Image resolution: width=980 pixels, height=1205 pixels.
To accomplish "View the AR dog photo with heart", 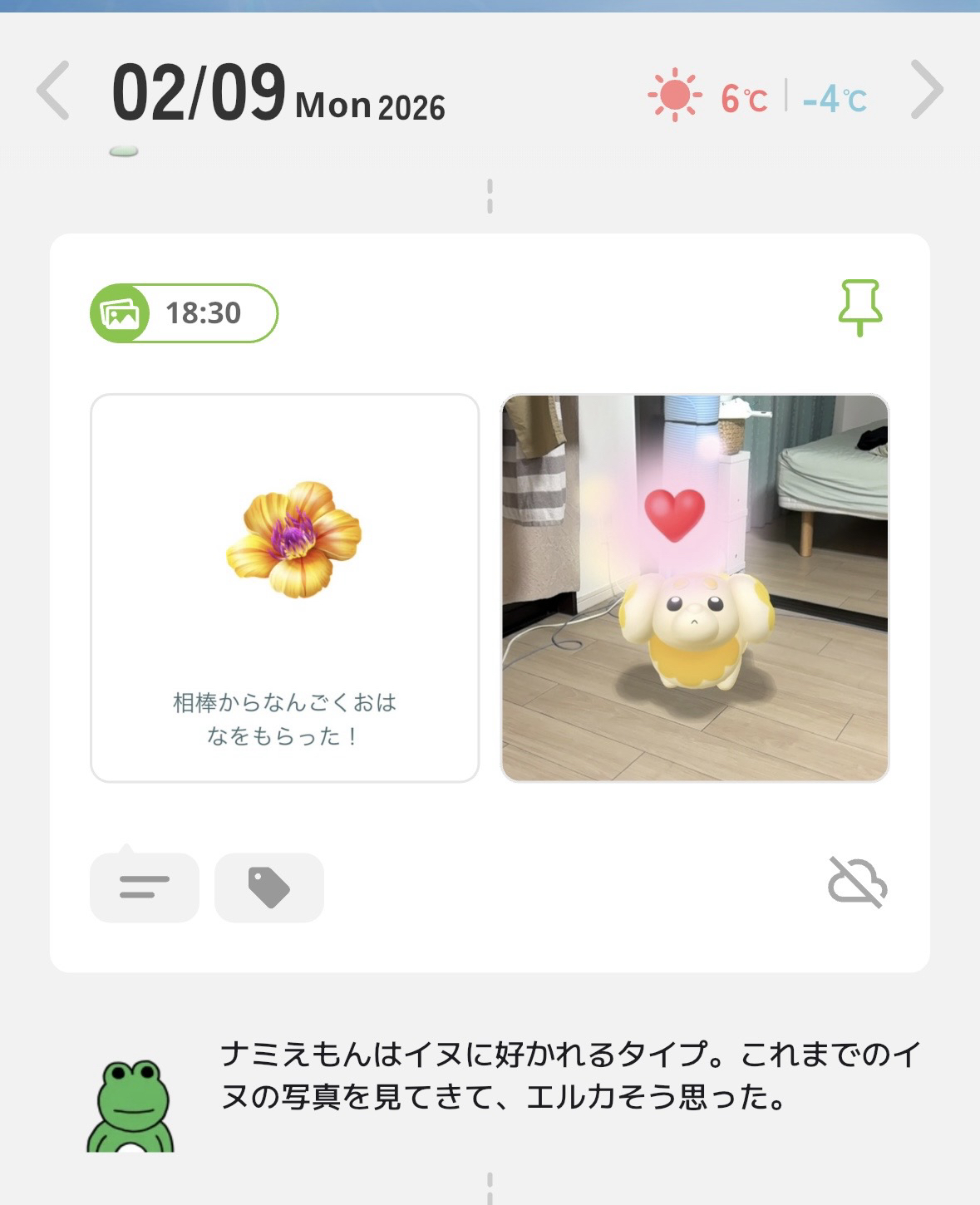I will point(695,588).
